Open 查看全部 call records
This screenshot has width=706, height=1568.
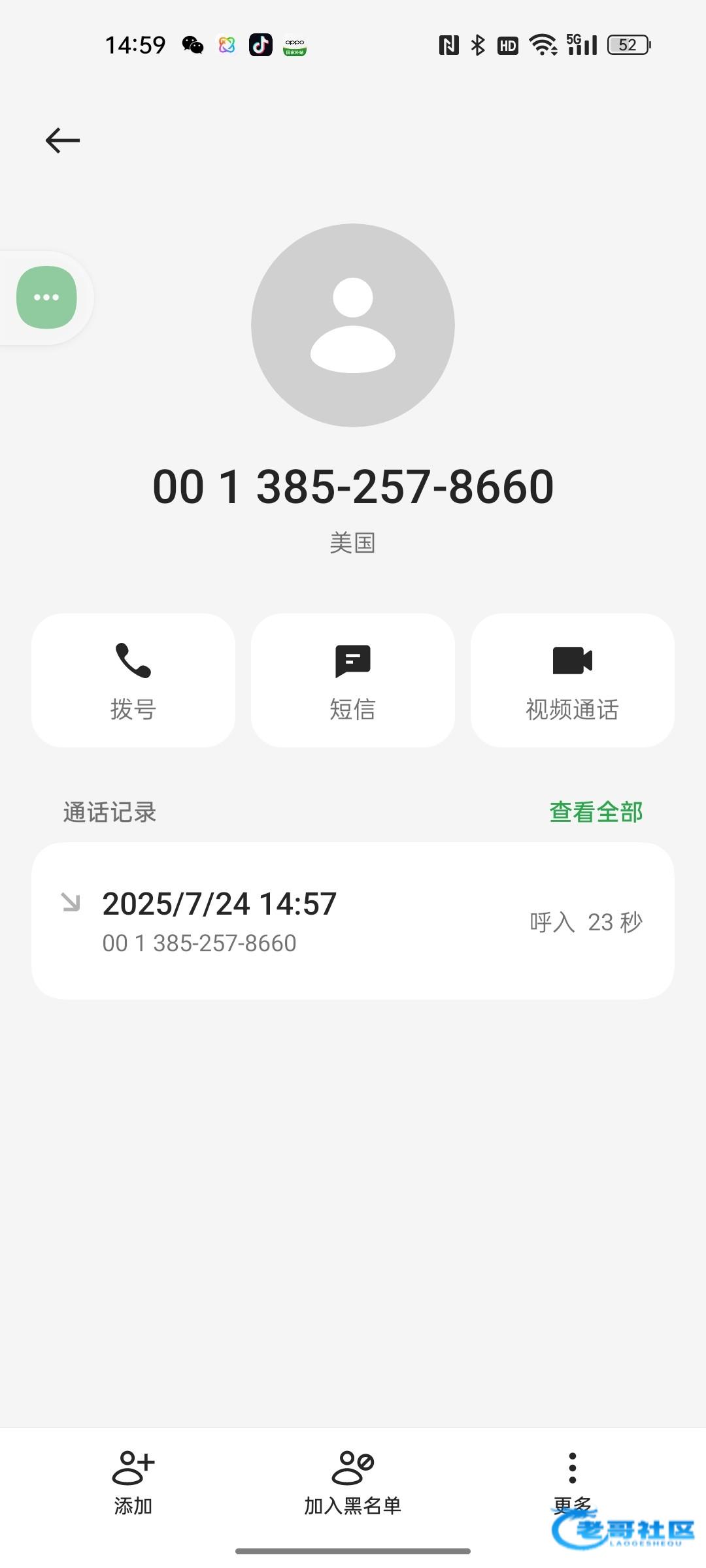(596, 812)
